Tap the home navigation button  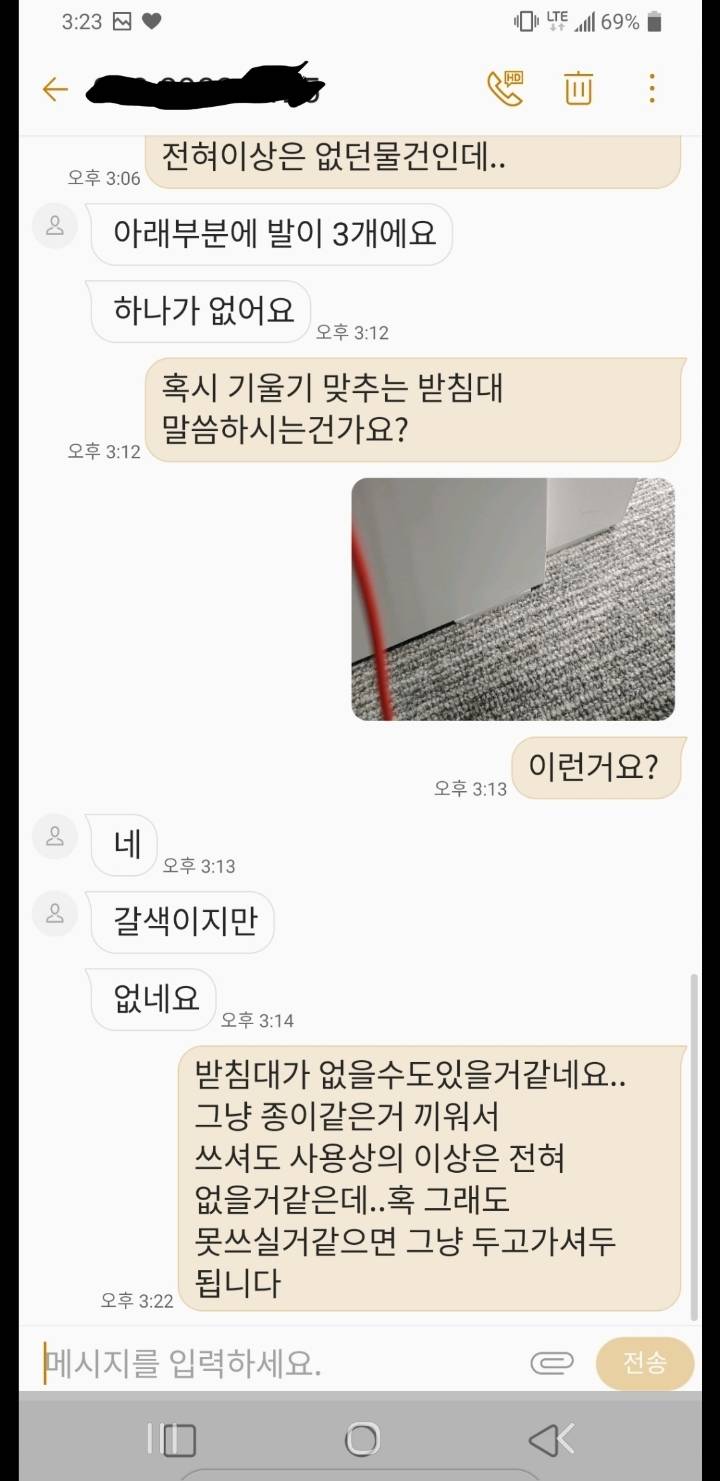[x=360, y=1440]
